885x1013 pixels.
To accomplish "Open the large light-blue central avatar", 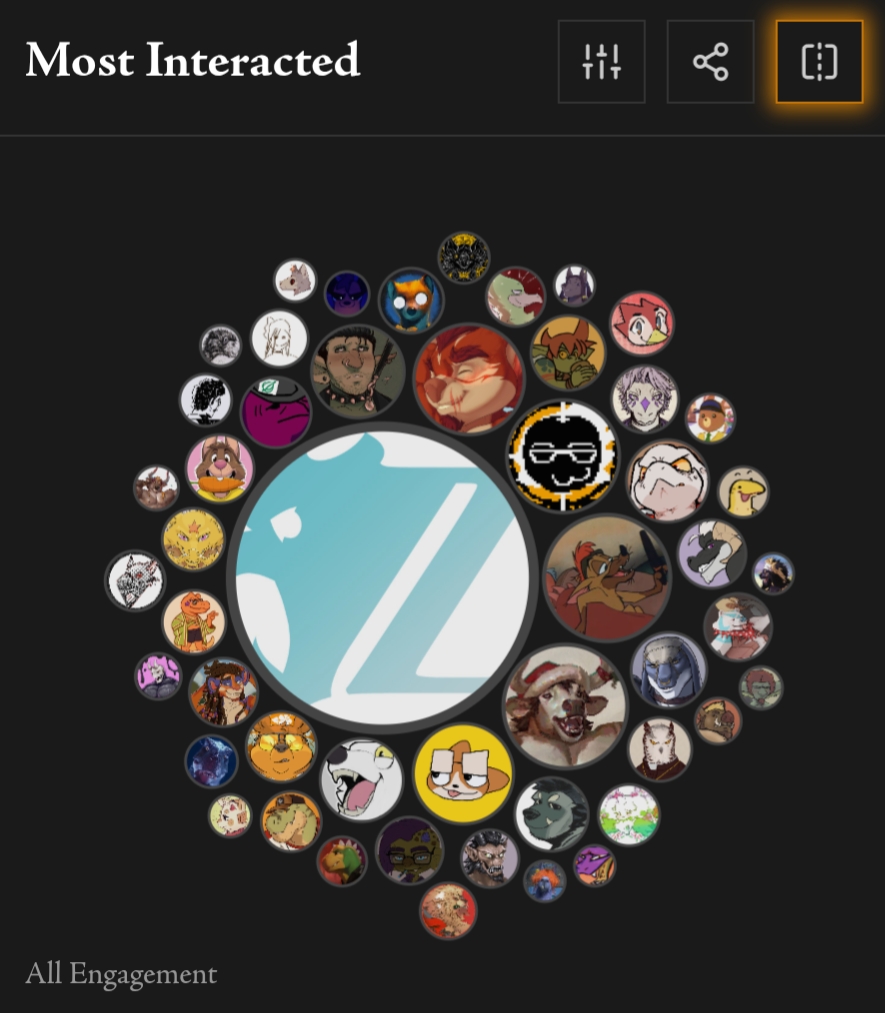I will tap(382, 577).
